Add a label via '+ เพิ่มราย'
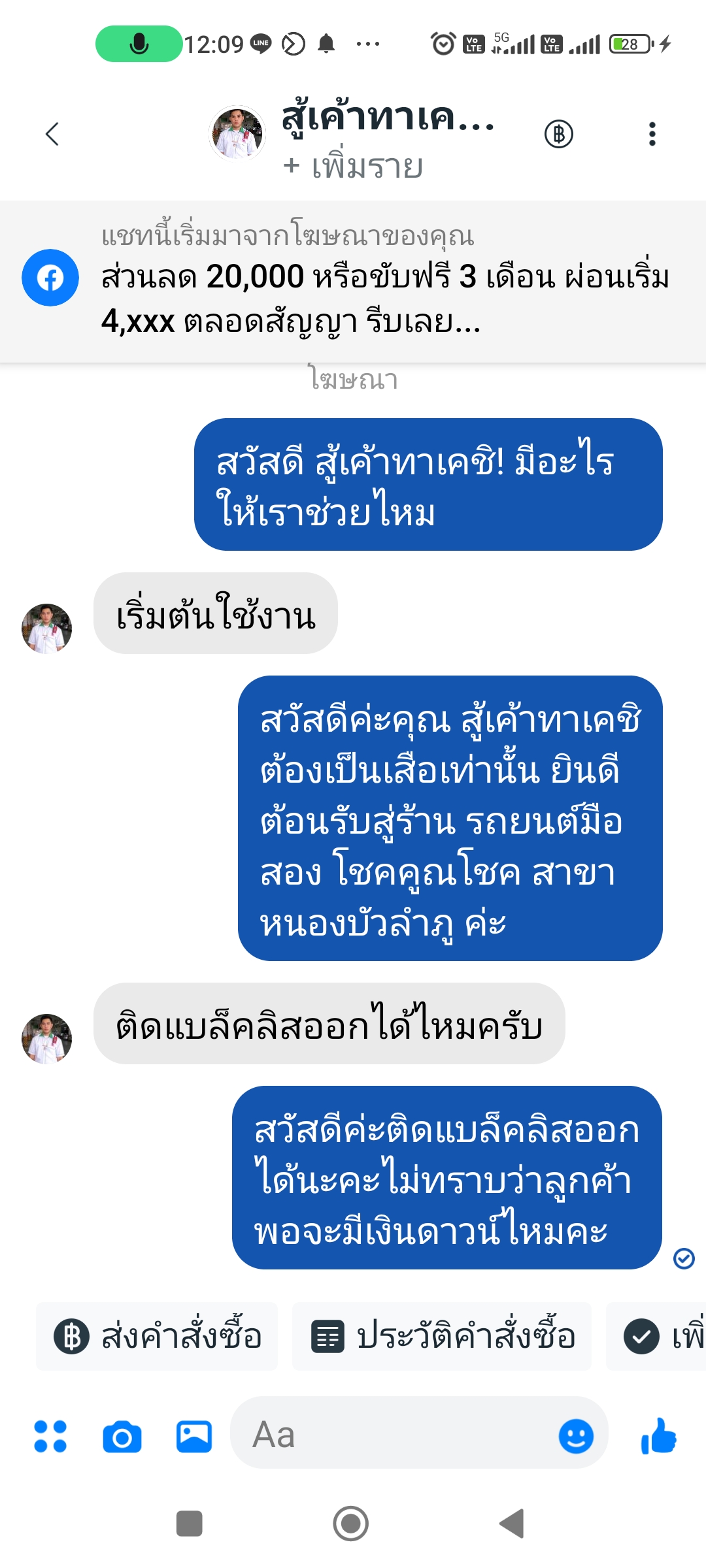Screen dimensions: 706x1568 (x=353, y=167)
